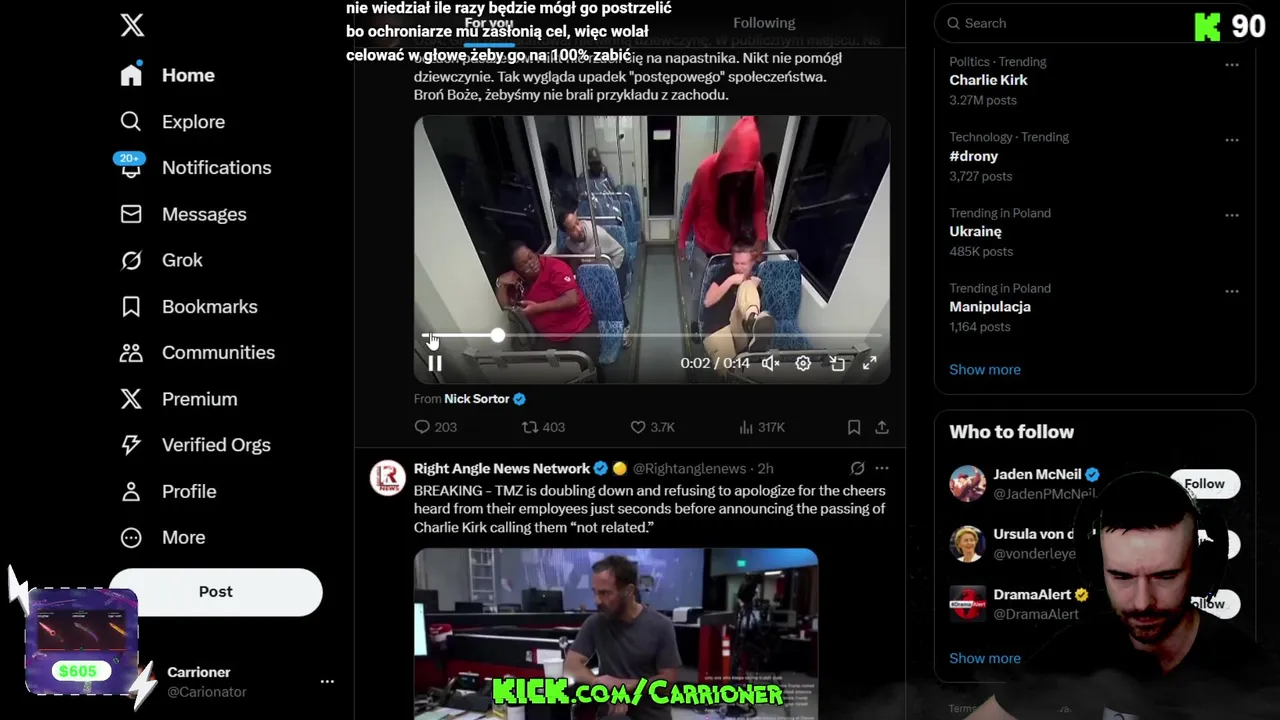This screenshot has height=720, width=1280.
Task: Open Notifications in the sidebar
Action: click(x=215, y=168)
